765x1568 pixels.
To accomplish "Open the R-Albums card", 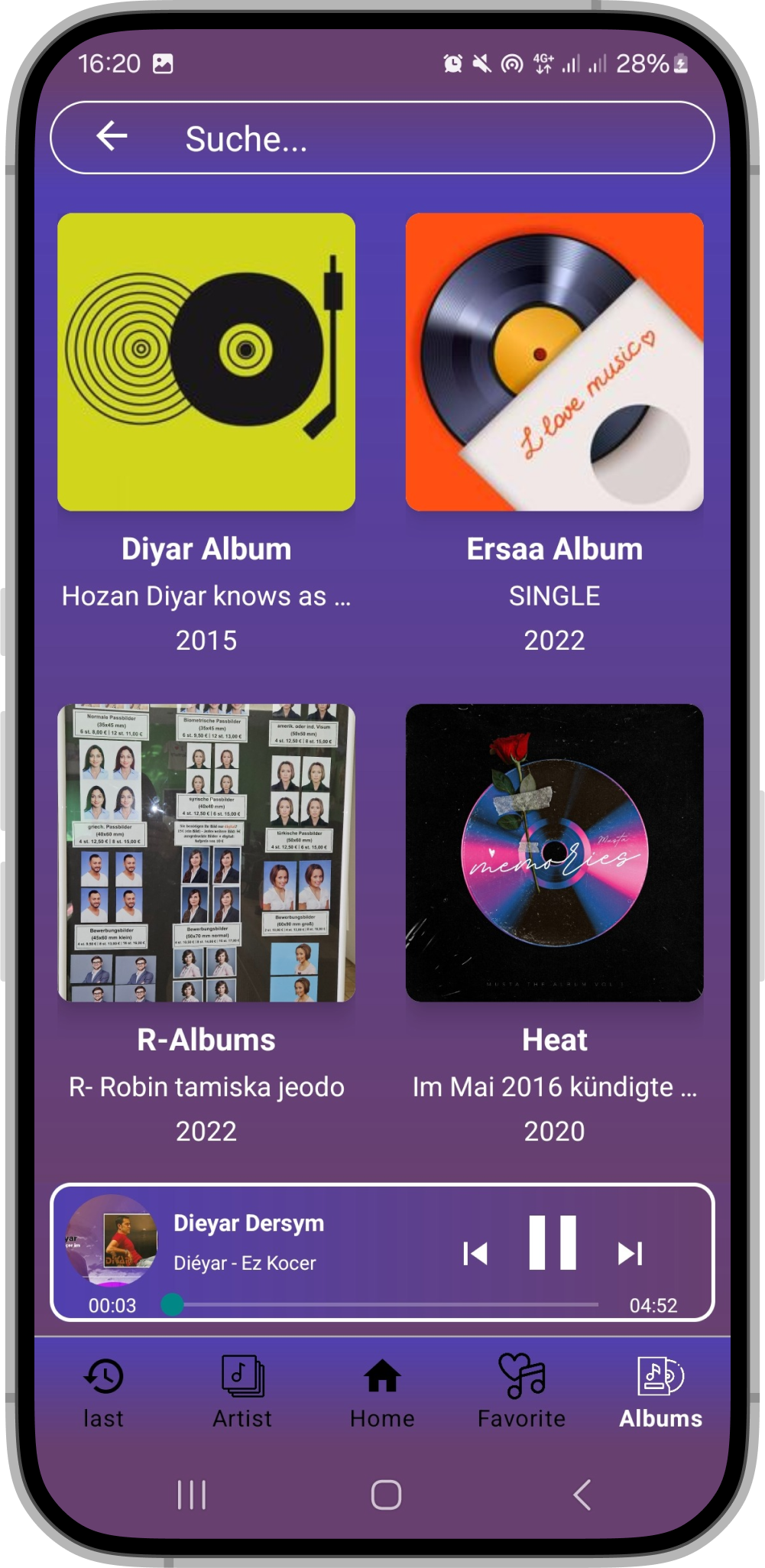I will [206, 853].
